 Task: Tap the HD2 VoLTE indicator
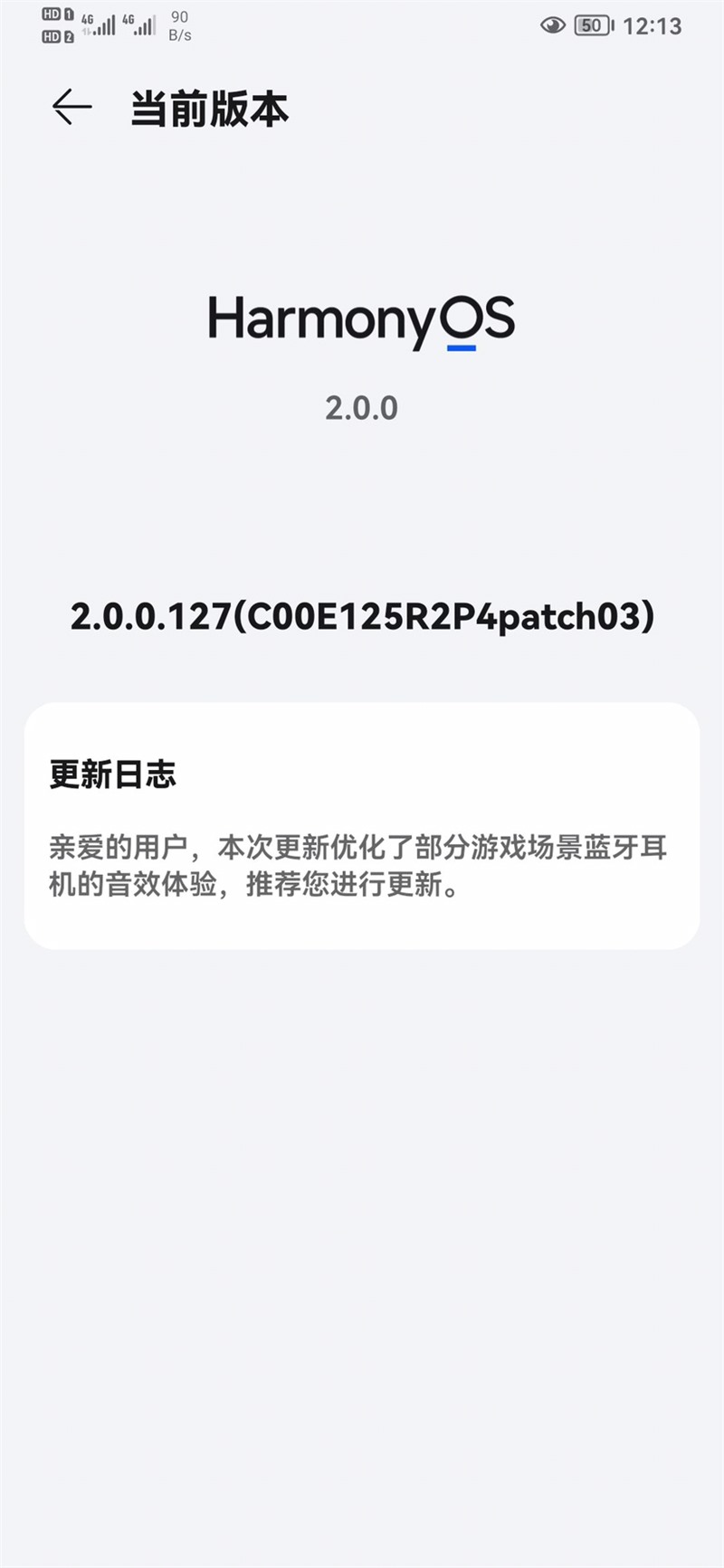click(x=56, y=38)
